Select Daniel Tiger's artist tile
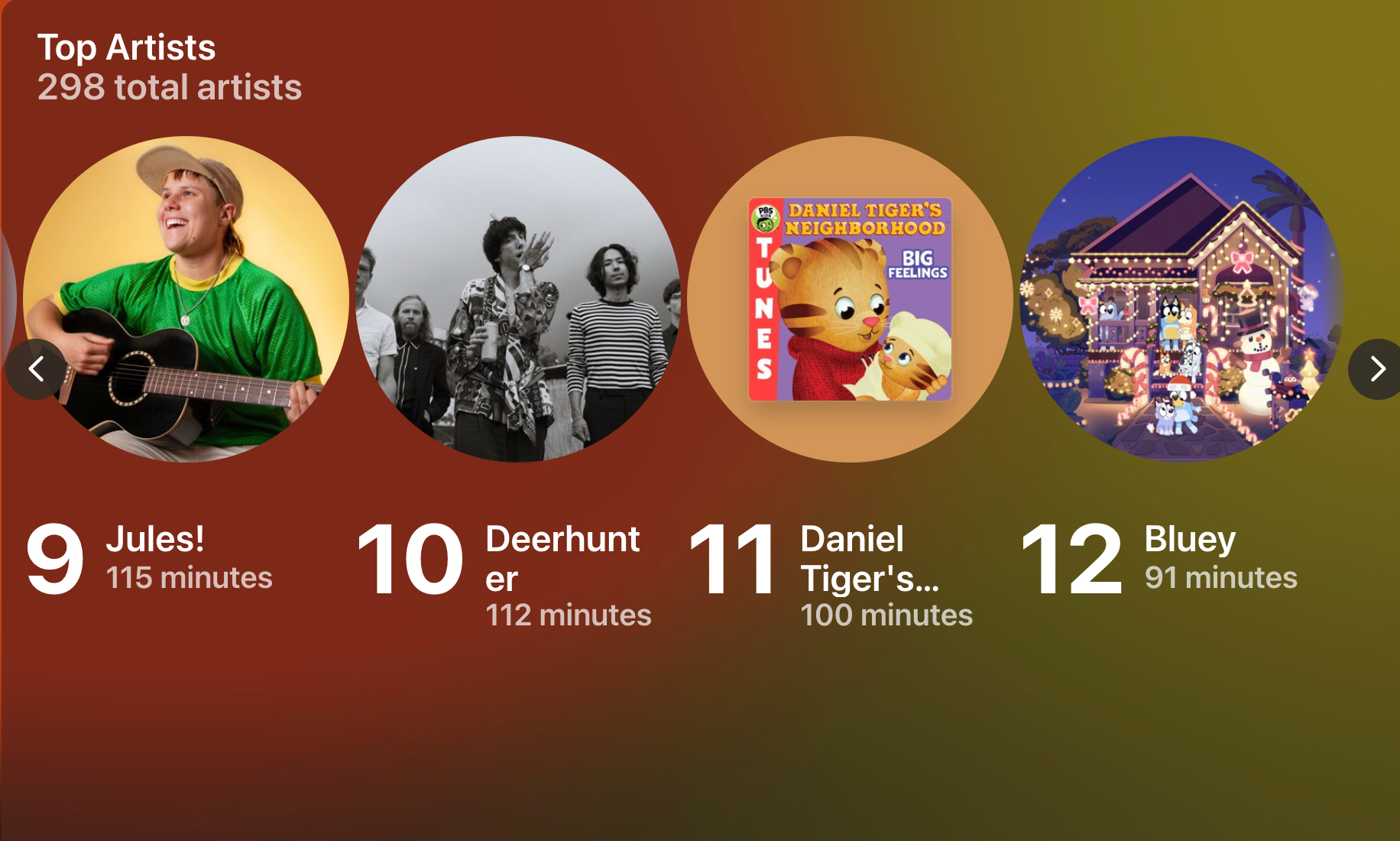1400x841 pixels. [x=850, y=299]
